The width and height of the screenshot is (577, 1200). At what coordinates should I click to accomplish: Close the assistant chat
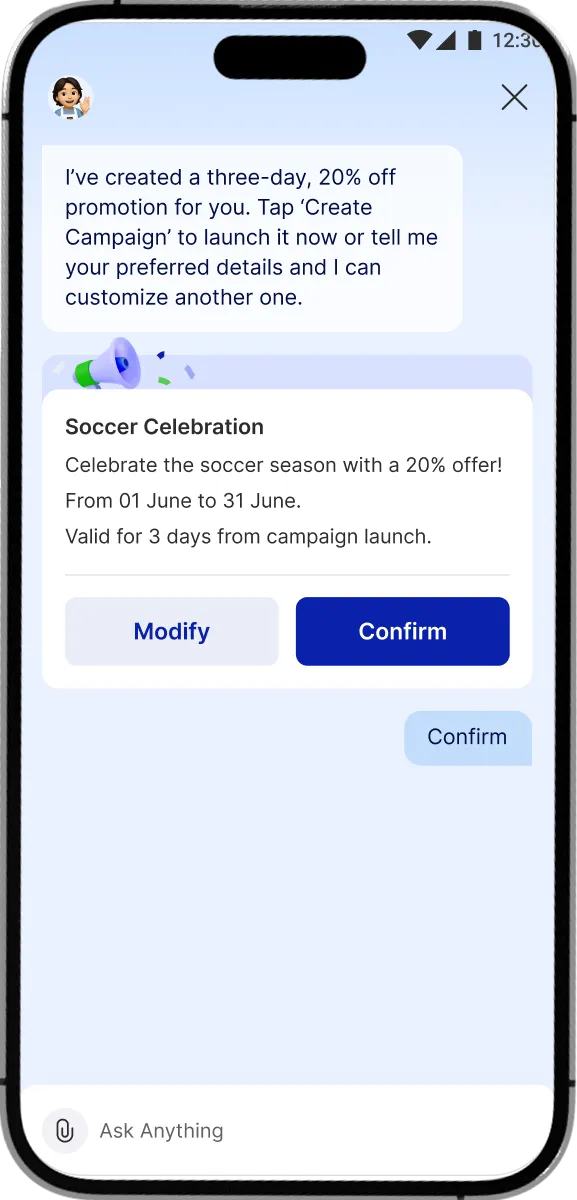coord(514,97)
